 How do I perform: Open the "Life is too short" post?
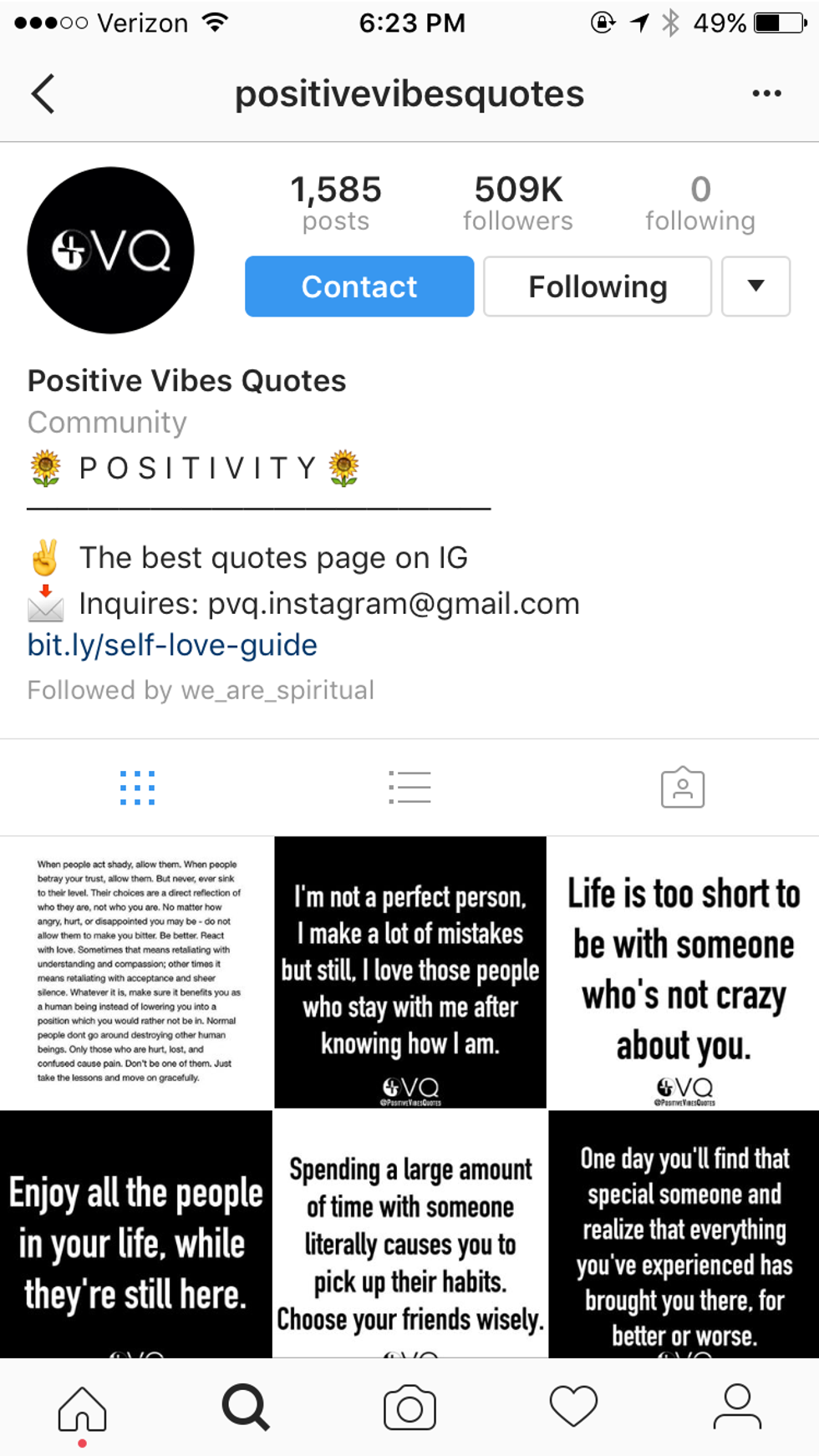(684, 972)
